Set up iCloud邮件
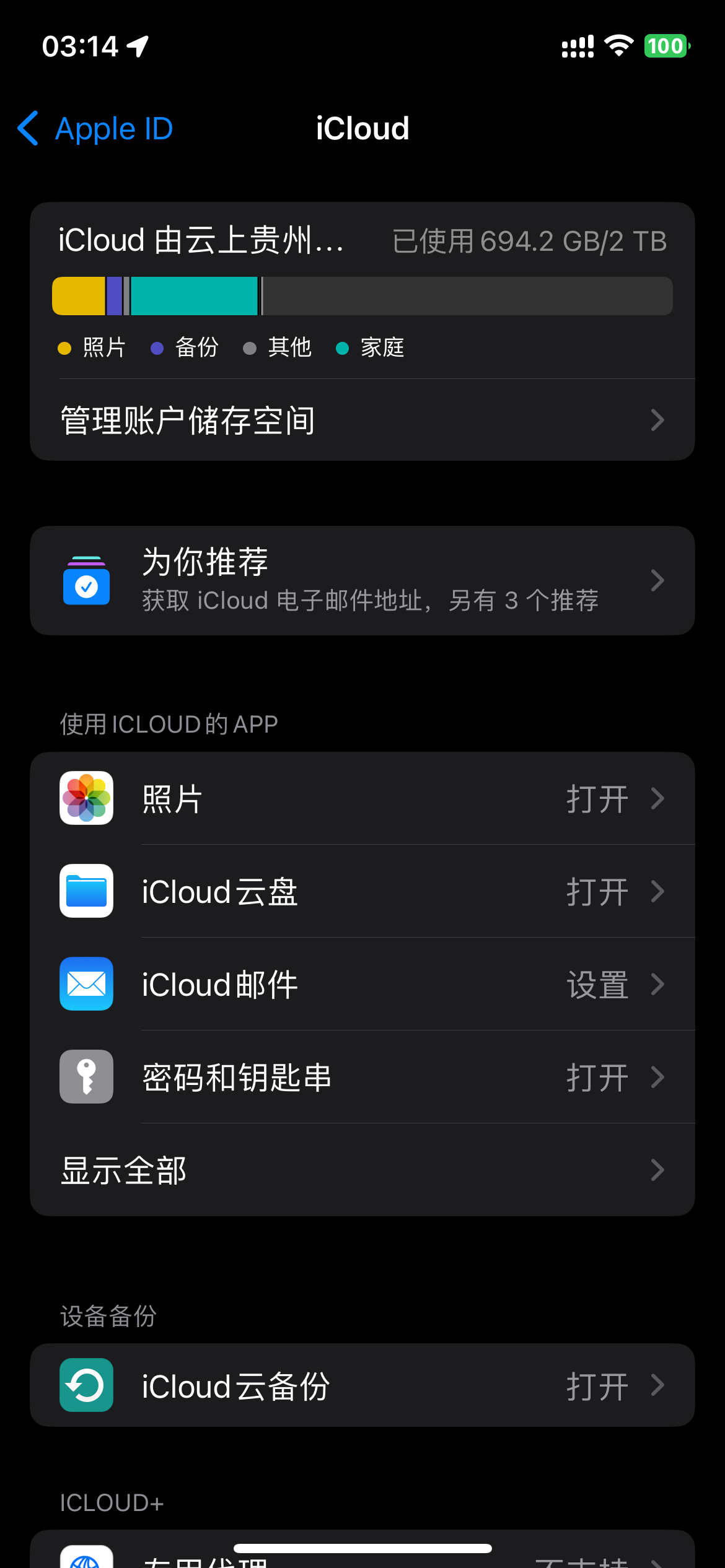Image resolution: width=725 pixels, height=1568 pixels. [362, 985]
